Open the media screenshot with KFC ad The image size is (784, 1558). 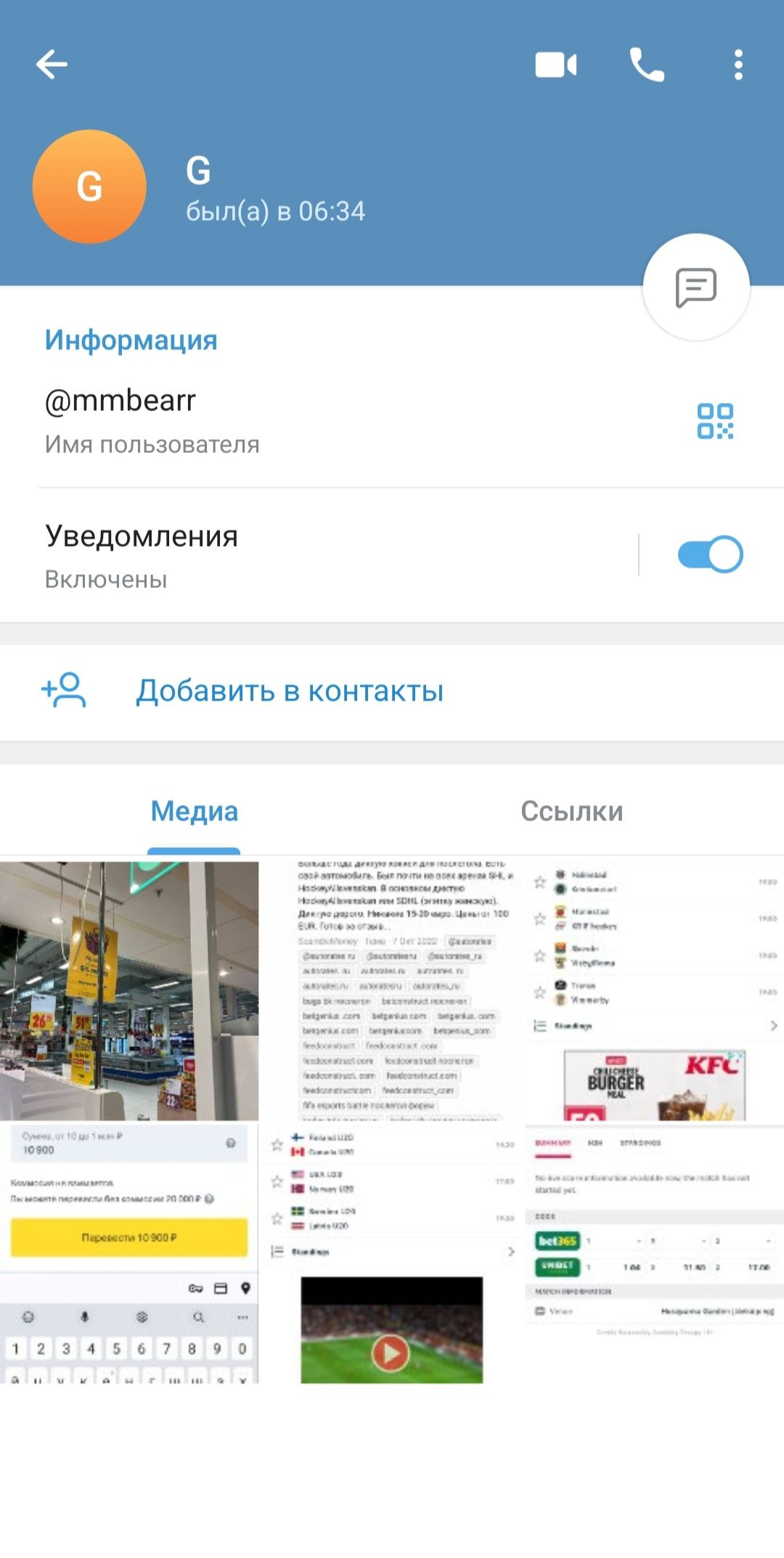point(654,991)
